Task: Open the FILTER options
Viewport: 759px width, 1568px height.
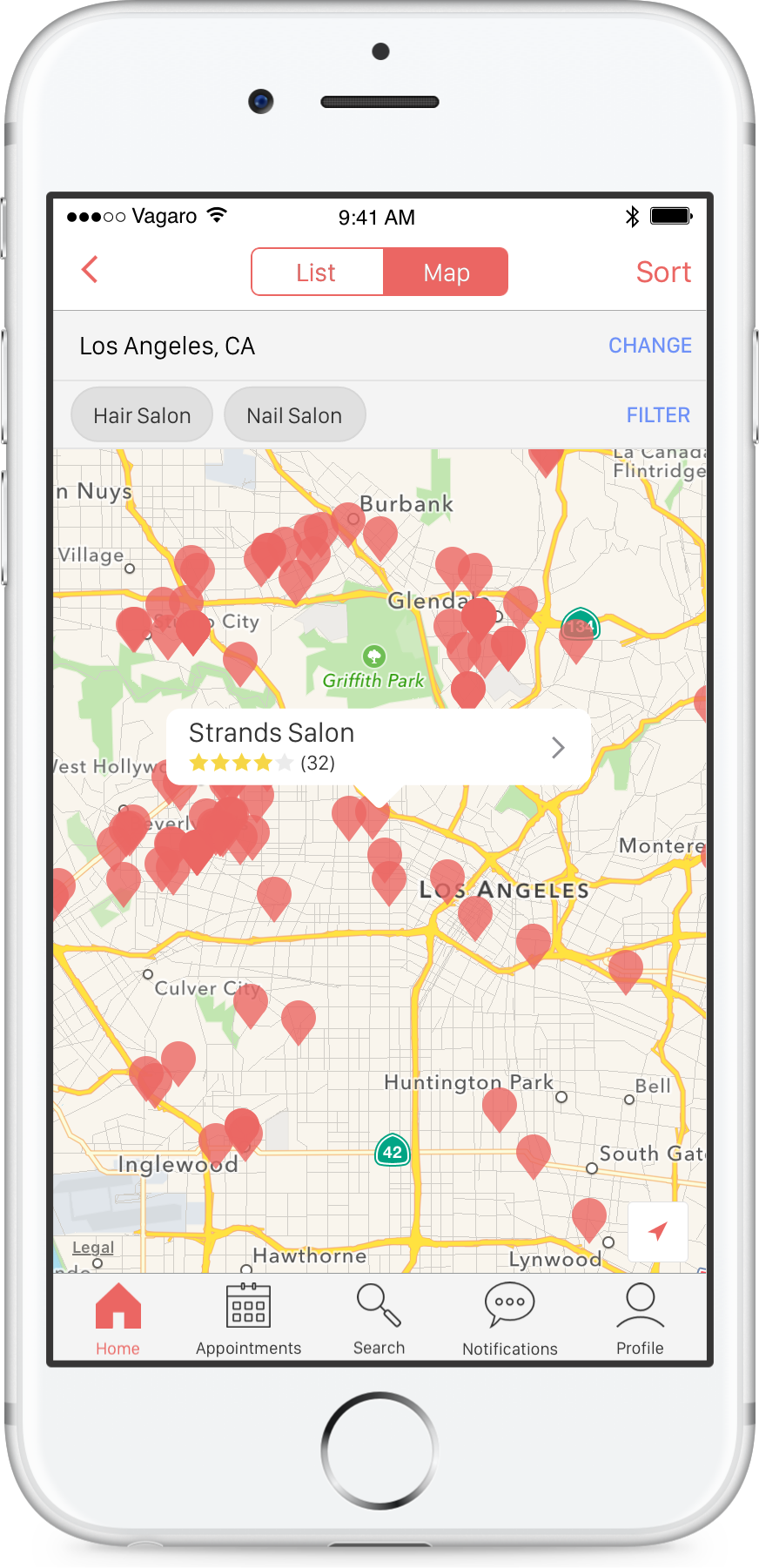Action: click(657, 415)
